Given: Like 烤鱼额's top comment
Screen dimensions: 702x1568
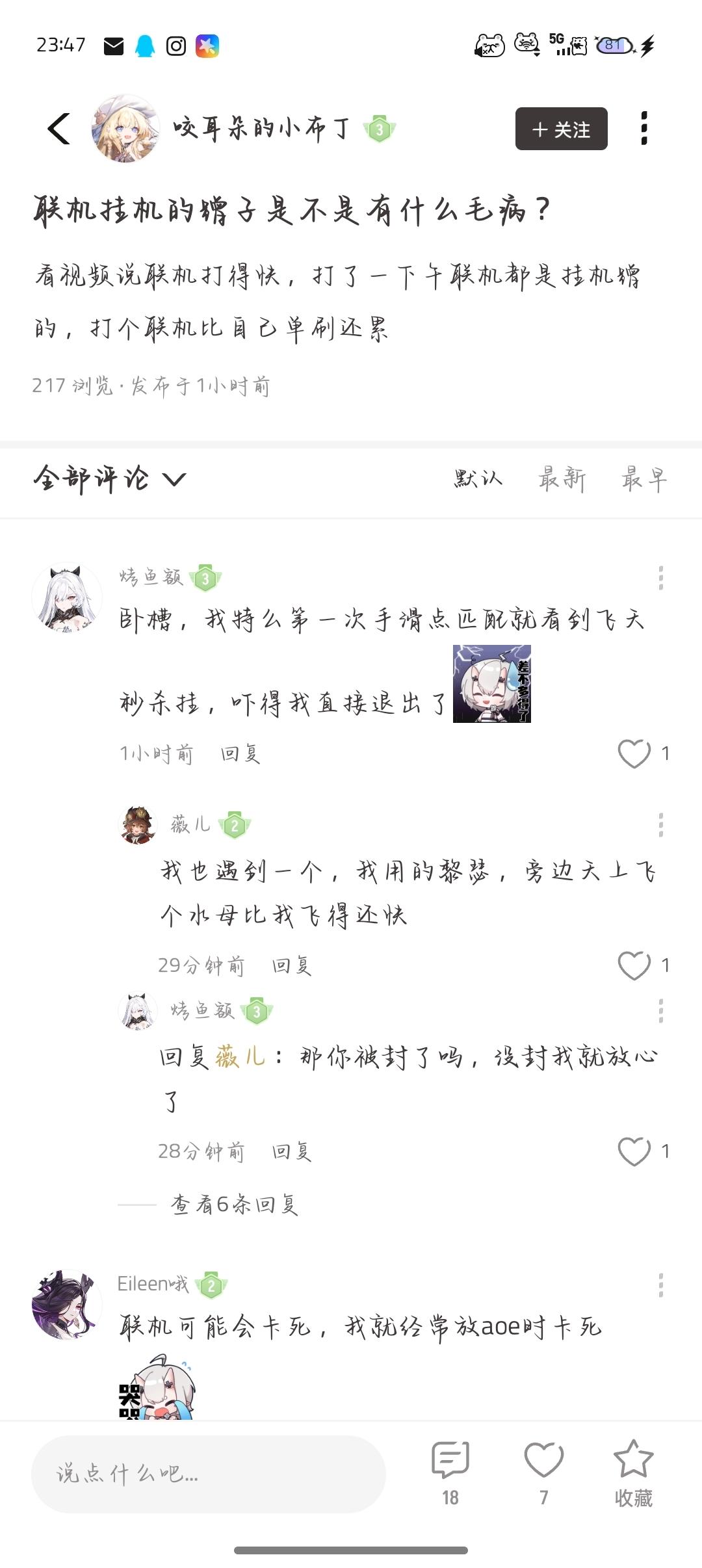Looking at the screenshot, I should 634,753.
